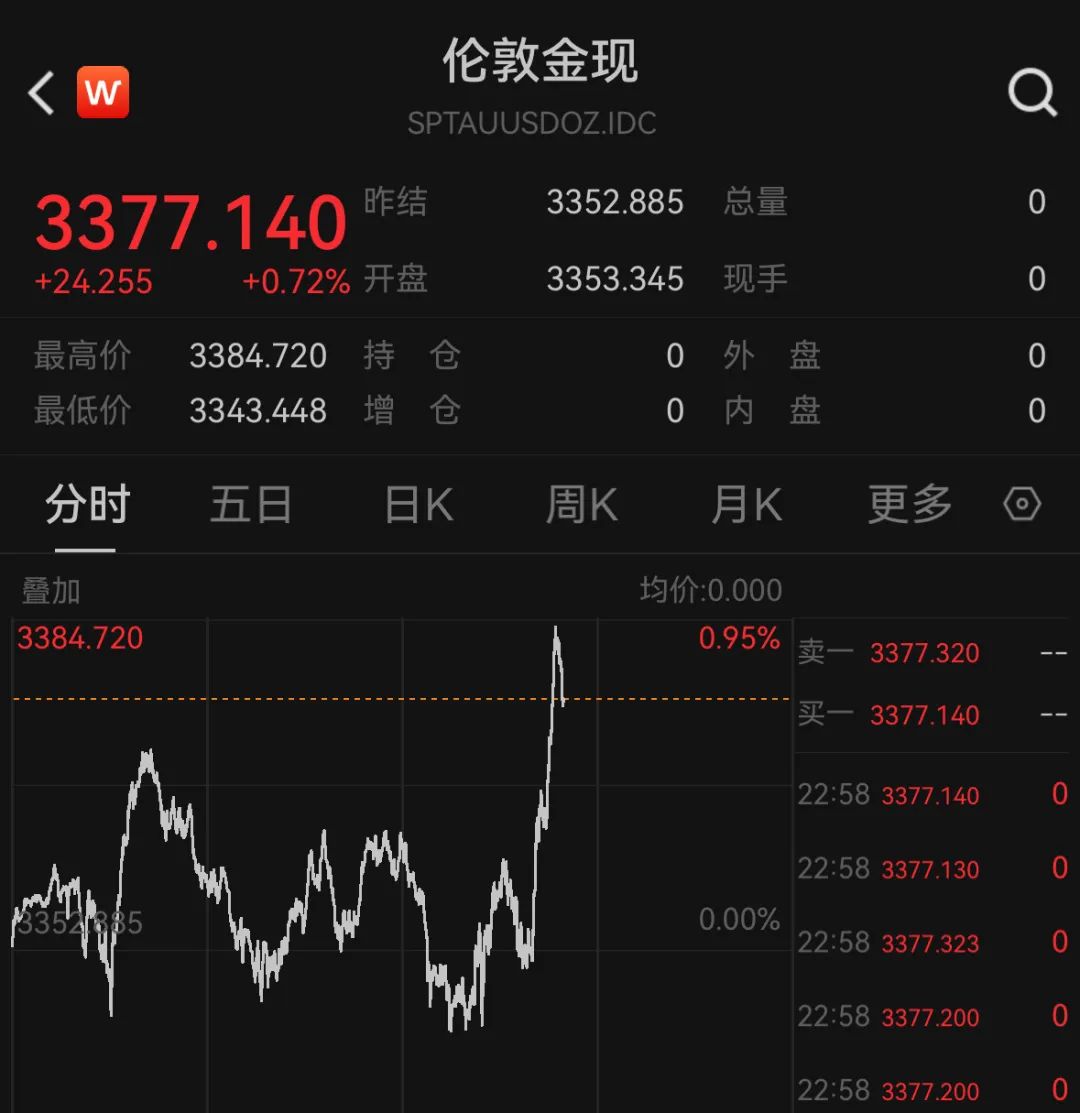Tap 叠加 to overlay another quote

(51, 591)
